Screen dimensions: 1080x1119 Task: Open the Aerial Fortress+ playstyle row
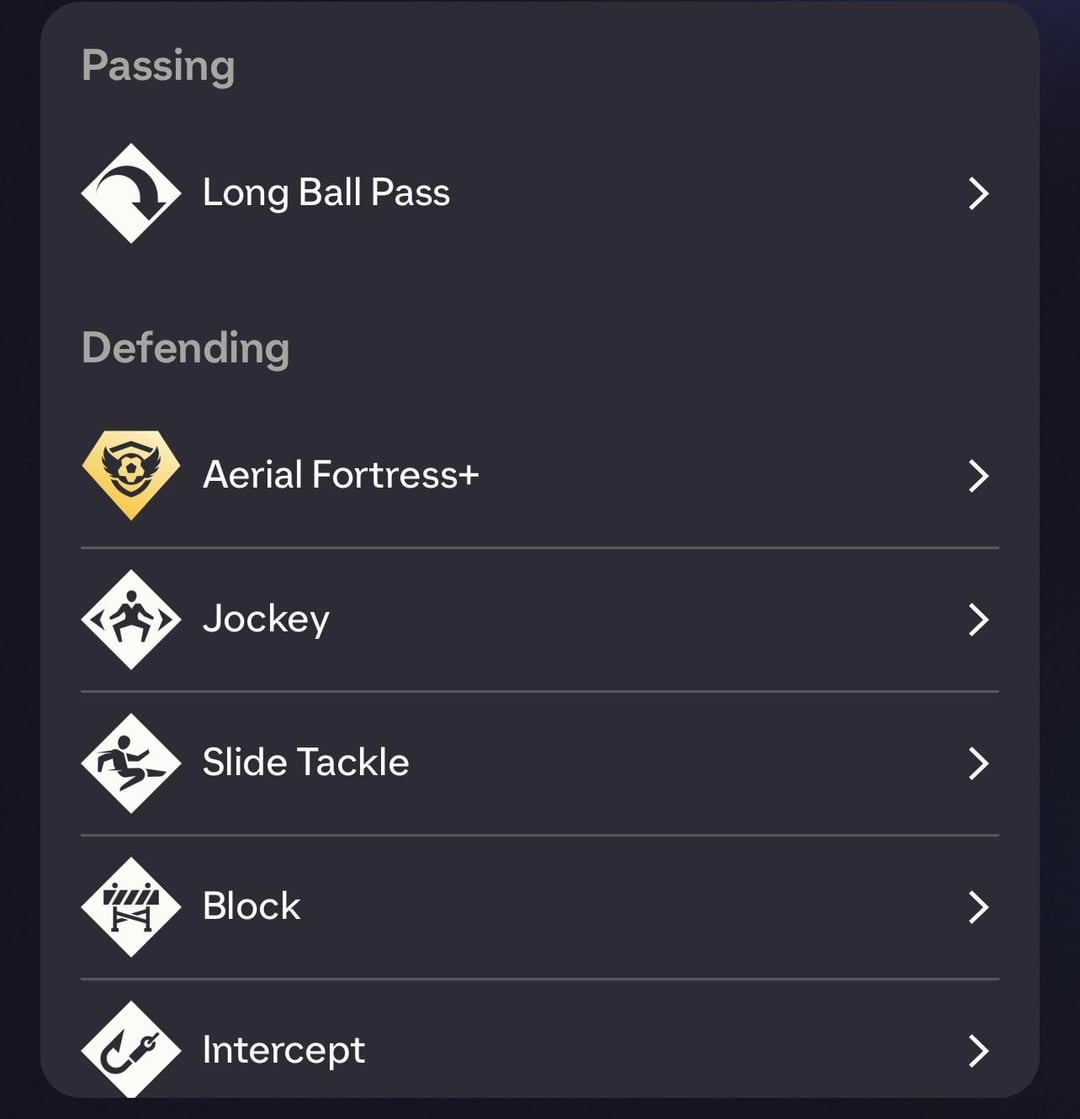538,475
